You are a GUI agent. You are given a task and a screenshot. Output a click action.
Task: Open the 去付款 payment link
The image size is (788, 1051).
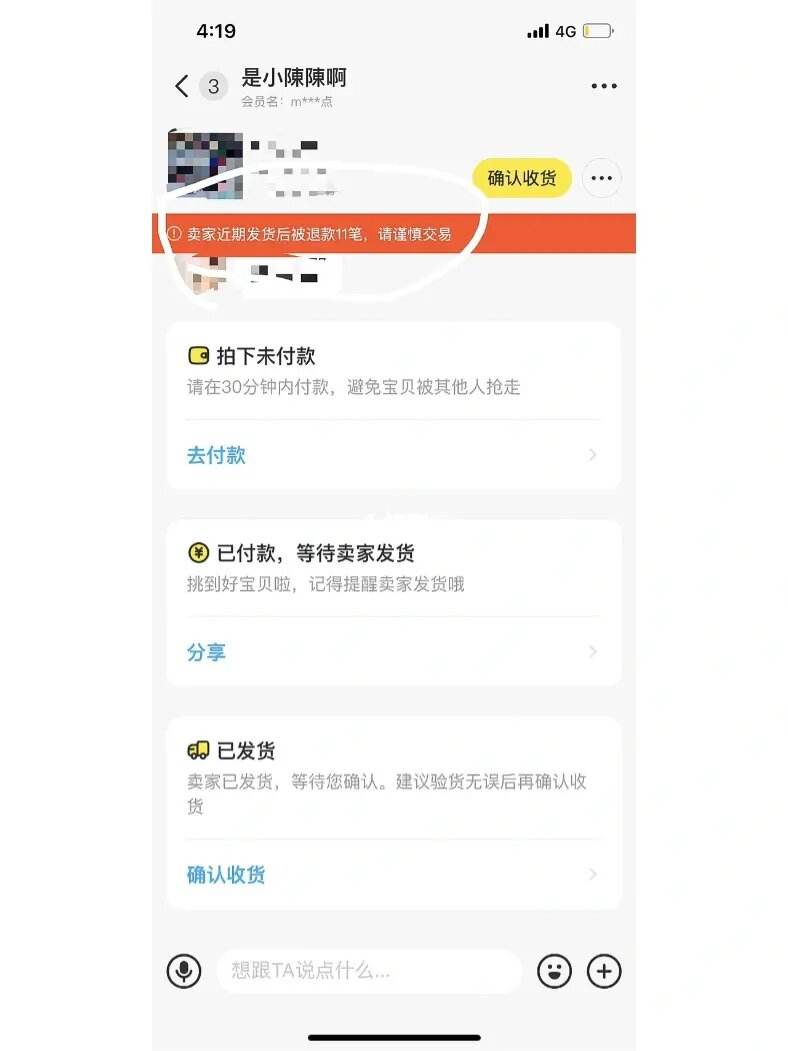(x=217, y=455)
